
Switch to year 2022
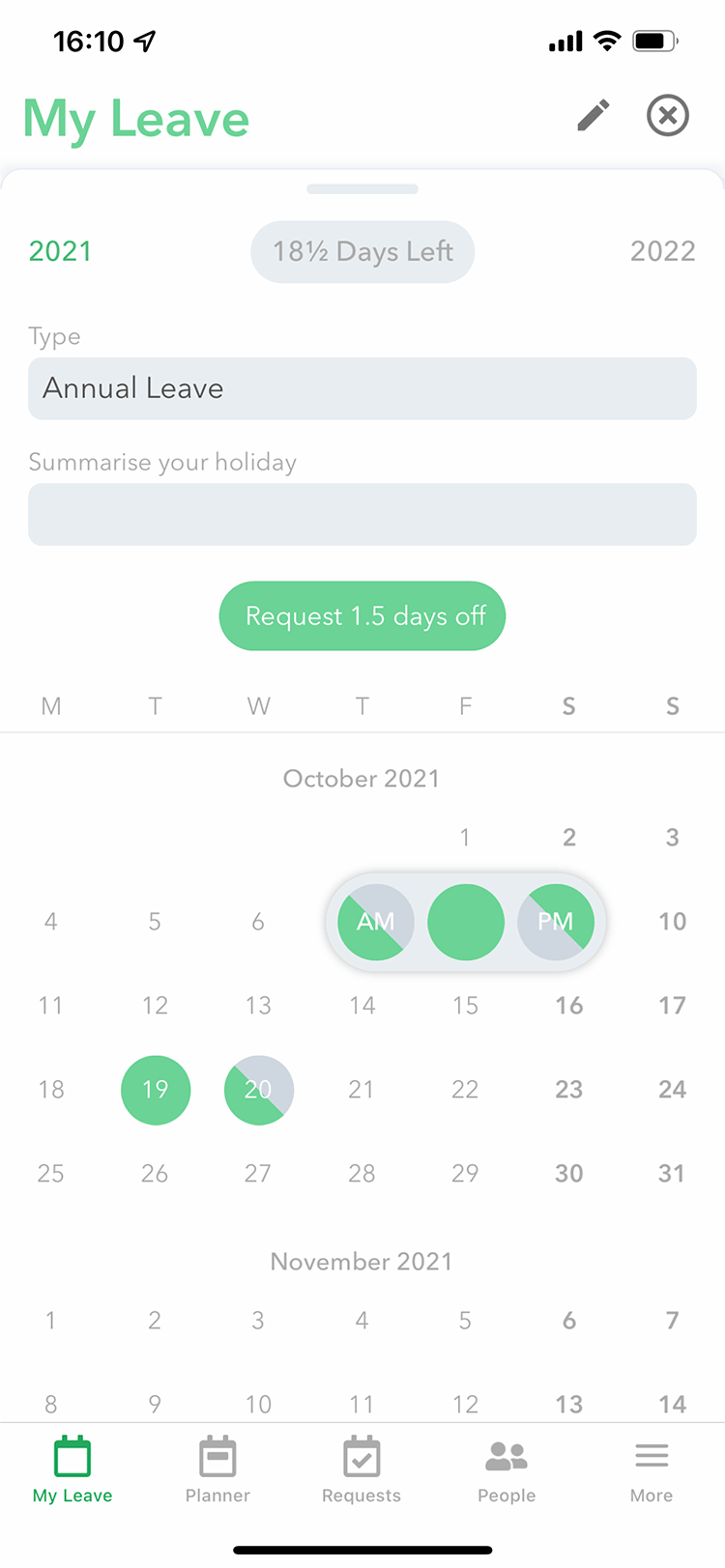click(662, 251)
